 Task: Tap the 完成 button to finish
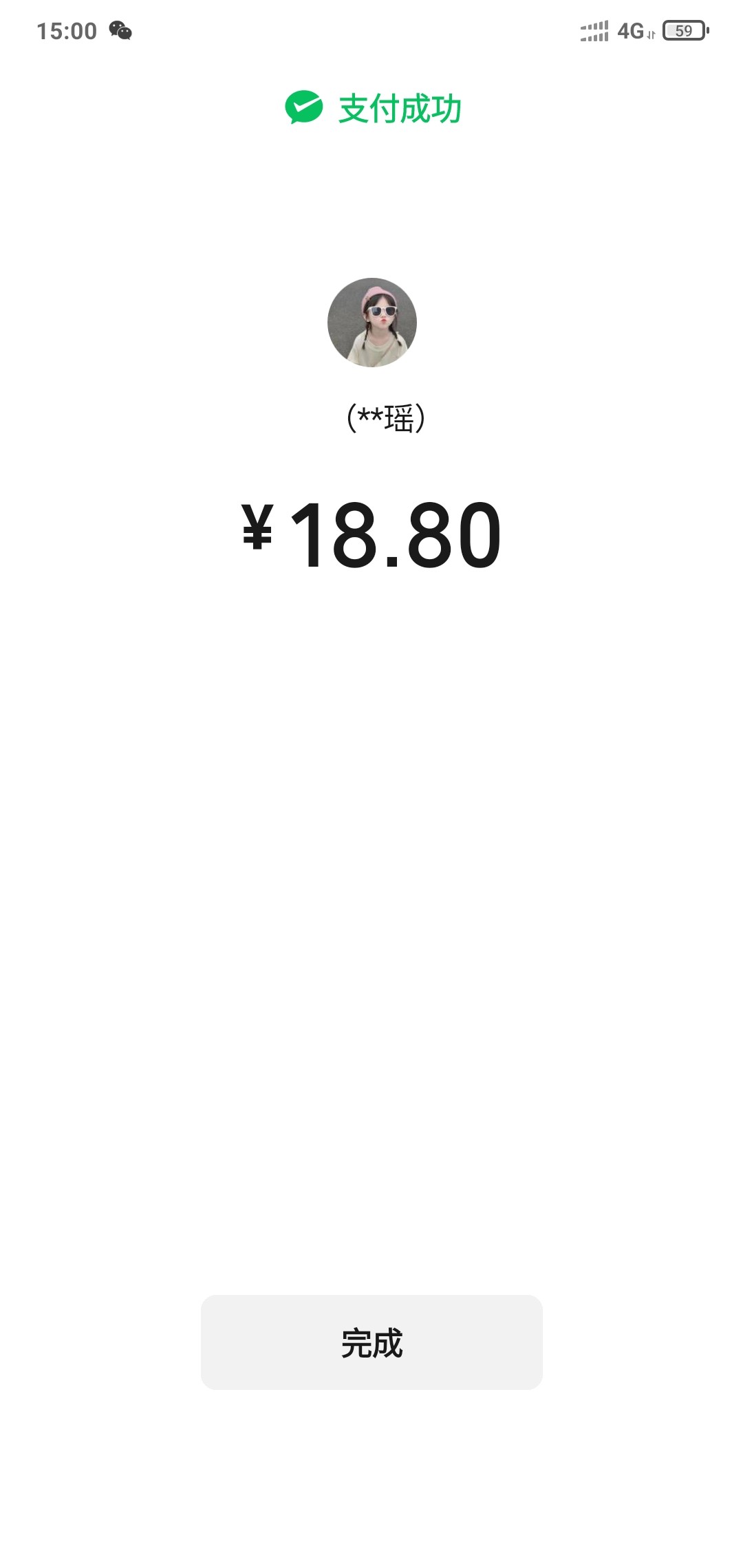371,1342
